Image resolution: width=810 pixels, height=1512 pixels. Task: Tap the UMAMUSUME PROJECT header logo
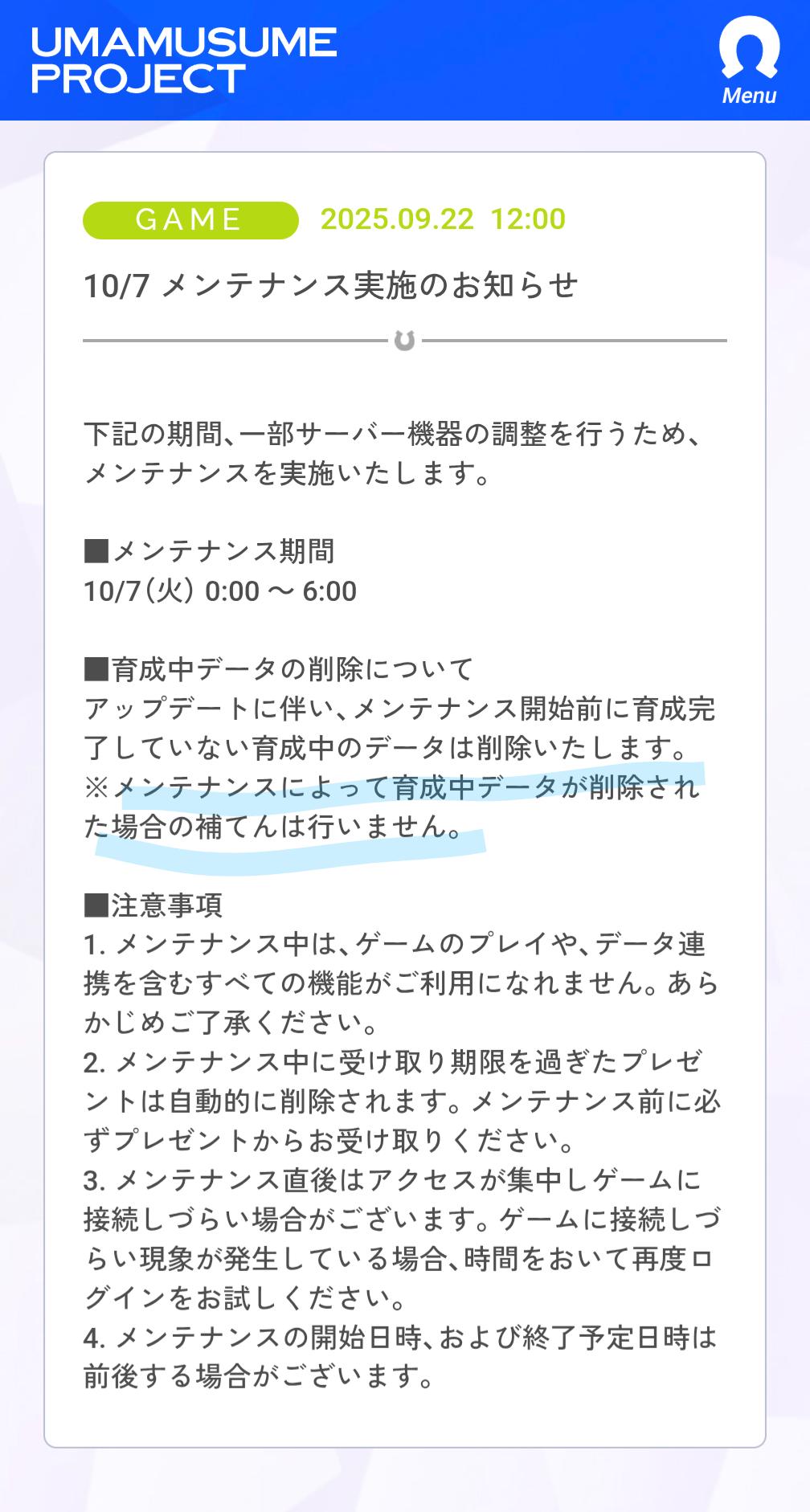184,61
